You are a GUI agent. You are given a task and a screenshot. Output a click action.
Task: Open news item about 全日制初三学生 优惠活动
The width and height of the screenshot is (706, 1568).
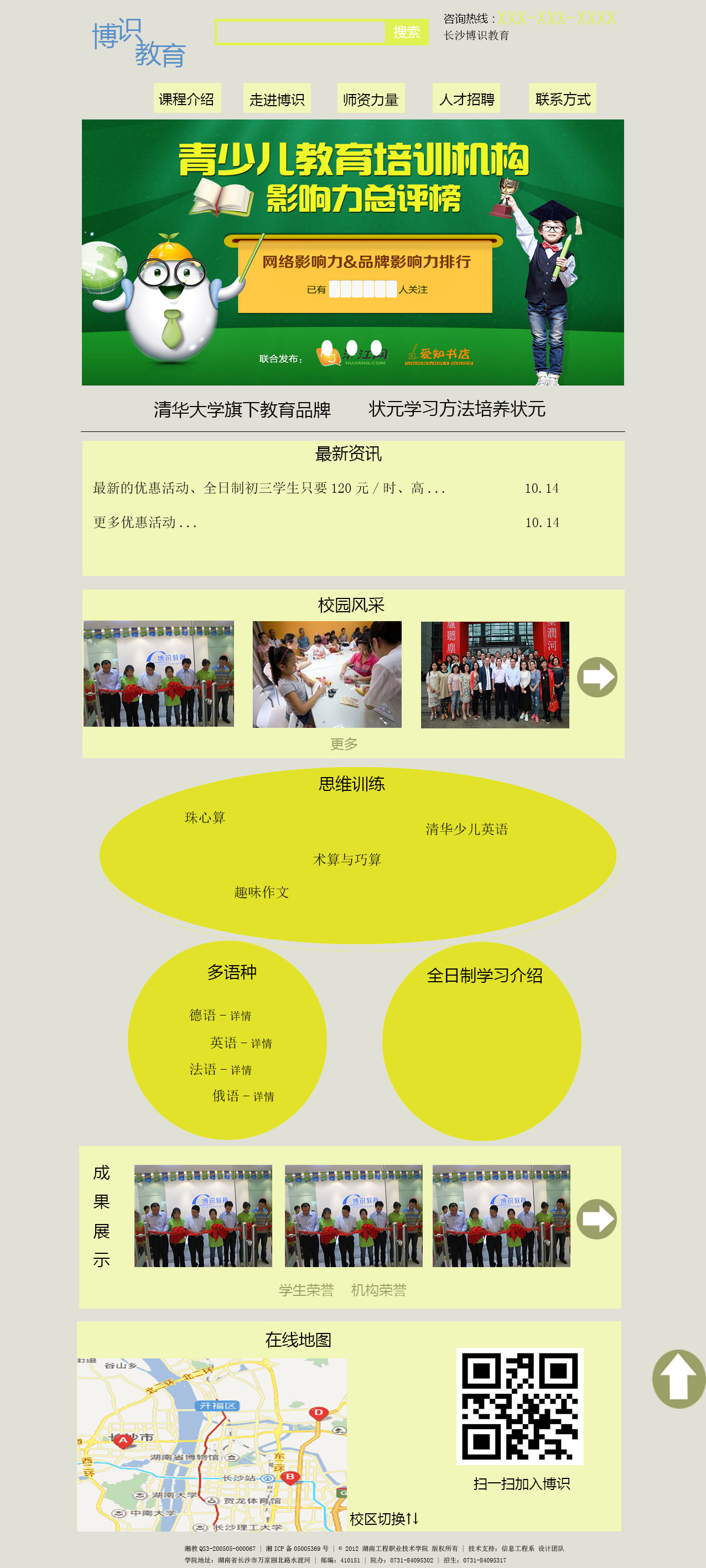[269, 488]
